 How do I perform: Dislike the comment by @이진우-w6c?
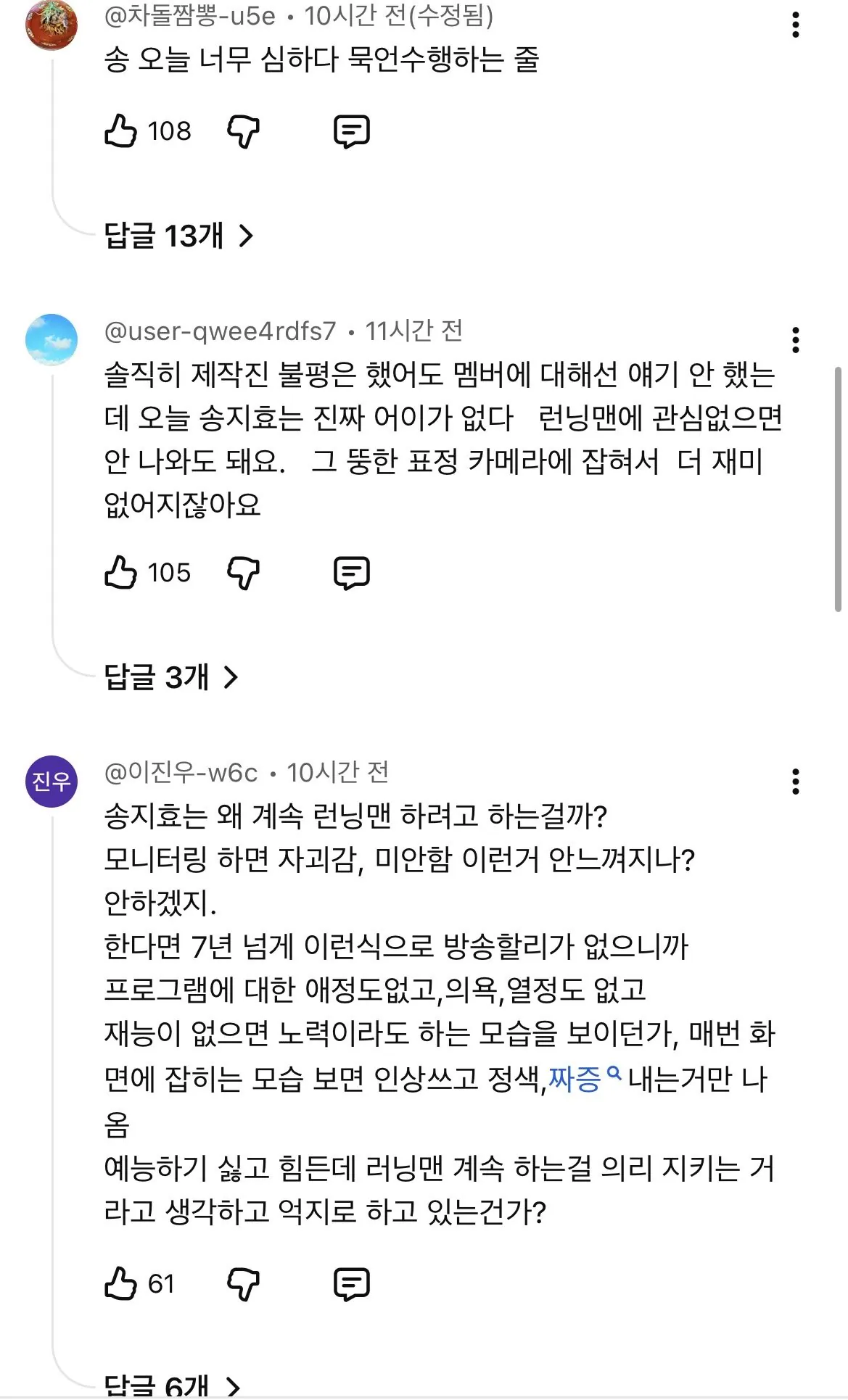point(243,1284)
